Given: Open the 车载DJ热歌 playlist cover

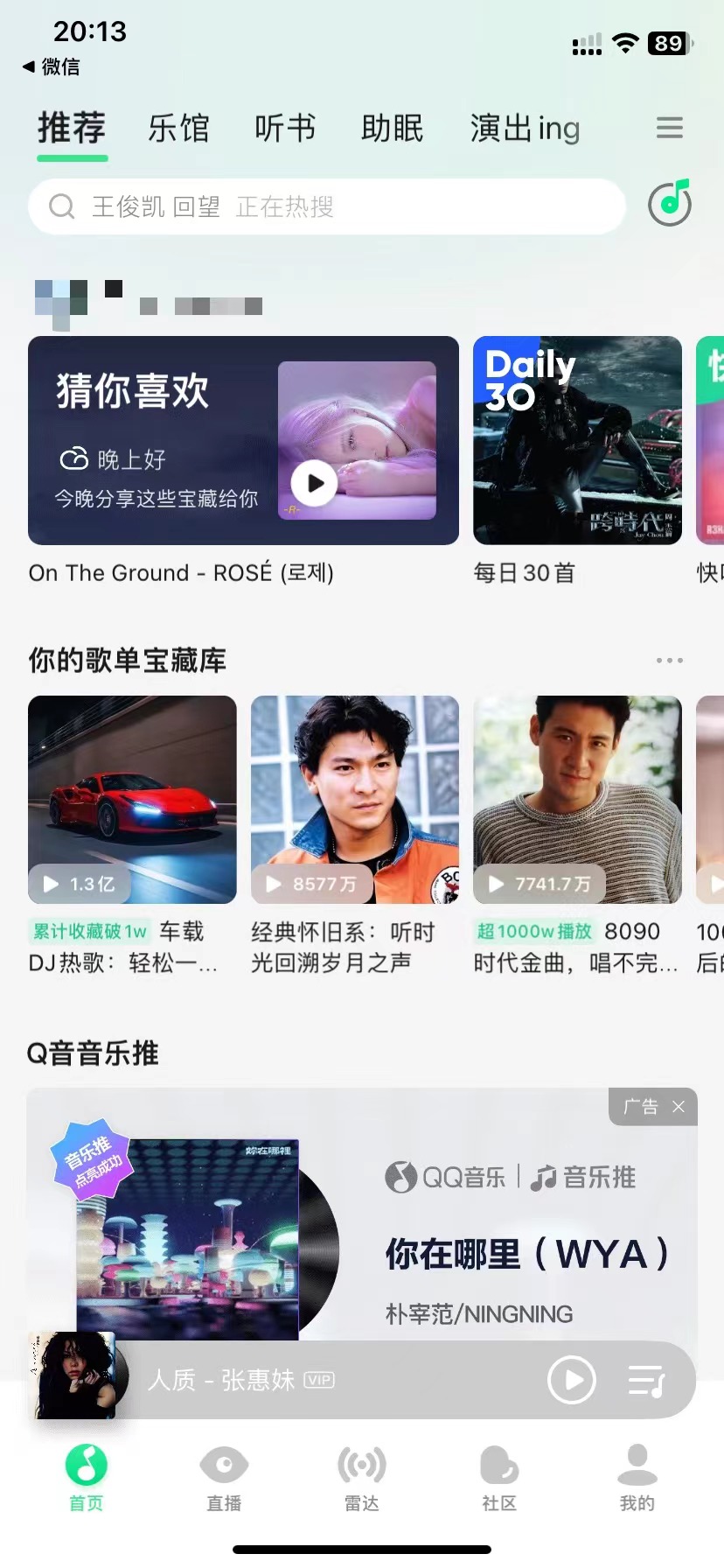Looking at the screenshot, I should (131, 799).
